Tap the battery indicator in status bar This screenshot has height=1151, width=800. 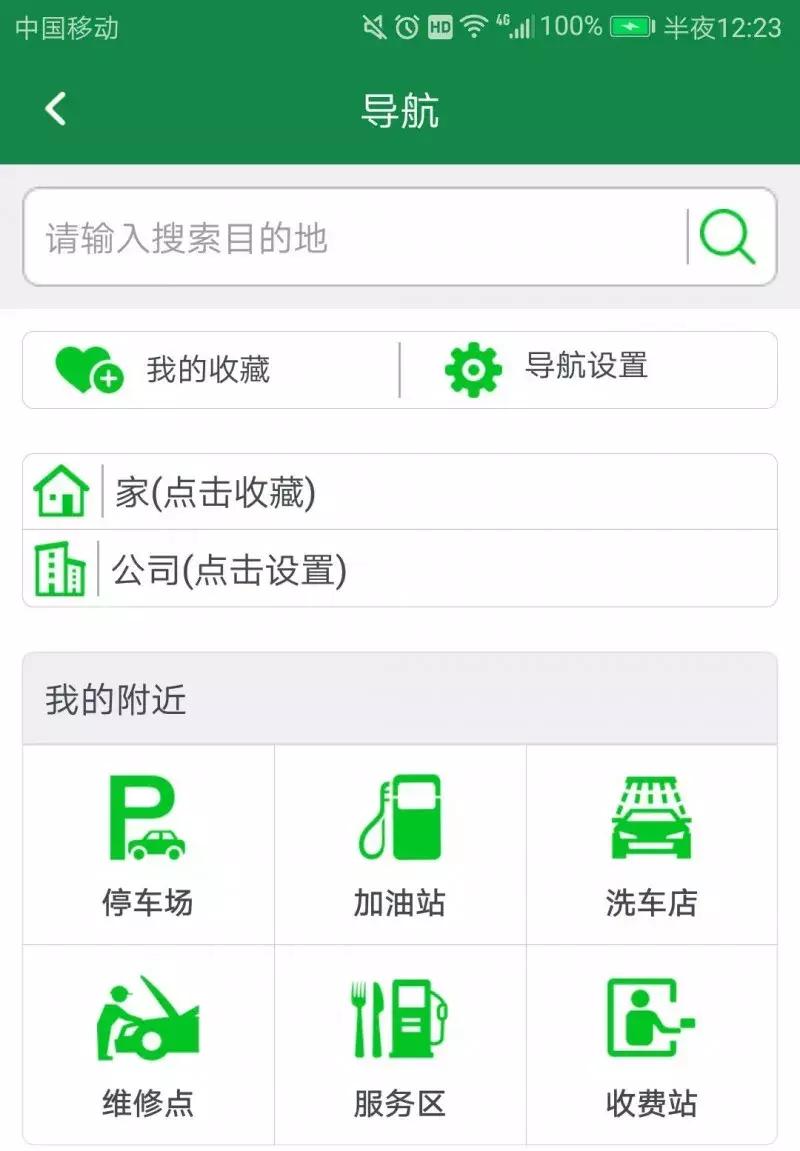pyautogui.click(x=628, y=24)
